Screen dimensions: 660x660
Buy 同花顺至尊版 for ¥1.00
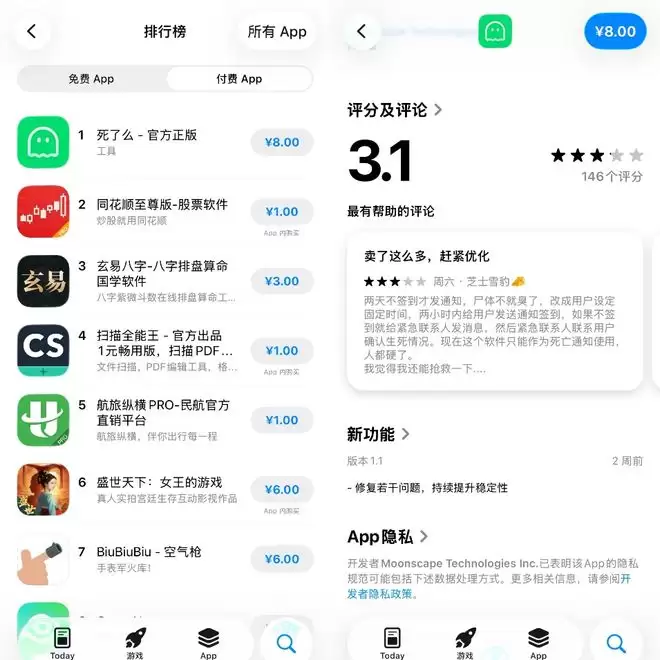(x=282, y=212)
